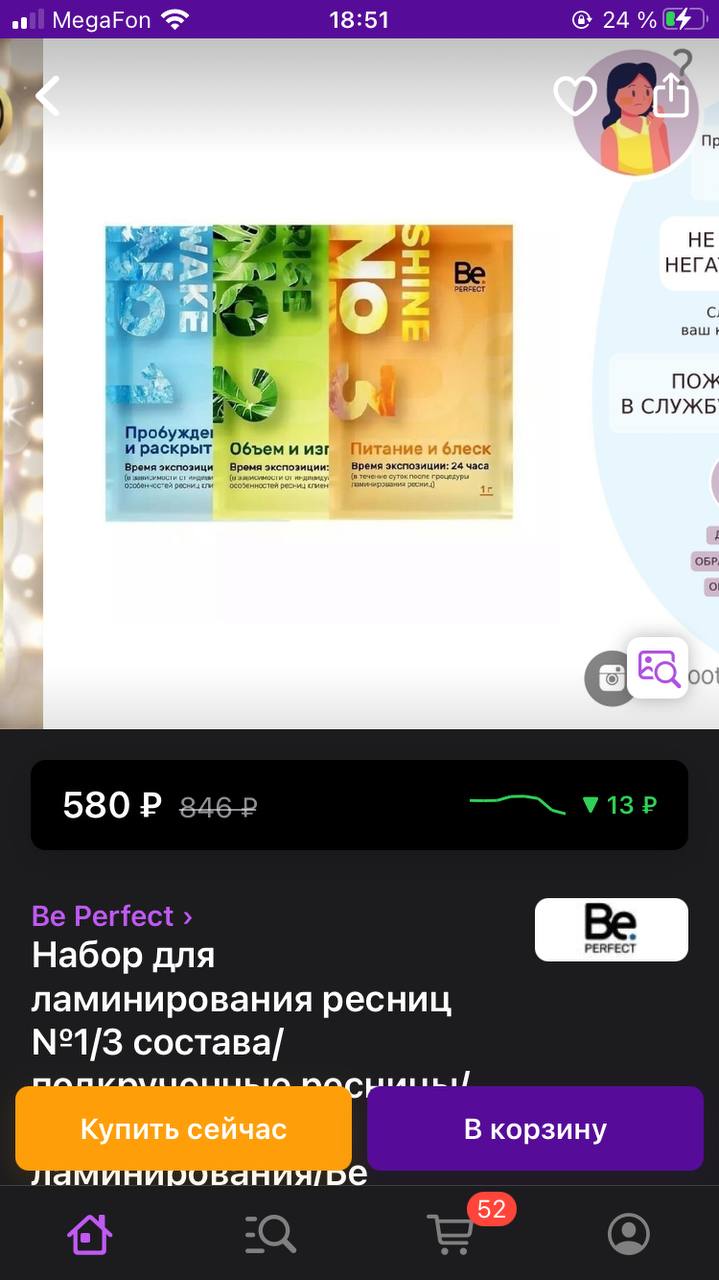
Task: Go to the home tab
Action: [x=90, y=1234]
